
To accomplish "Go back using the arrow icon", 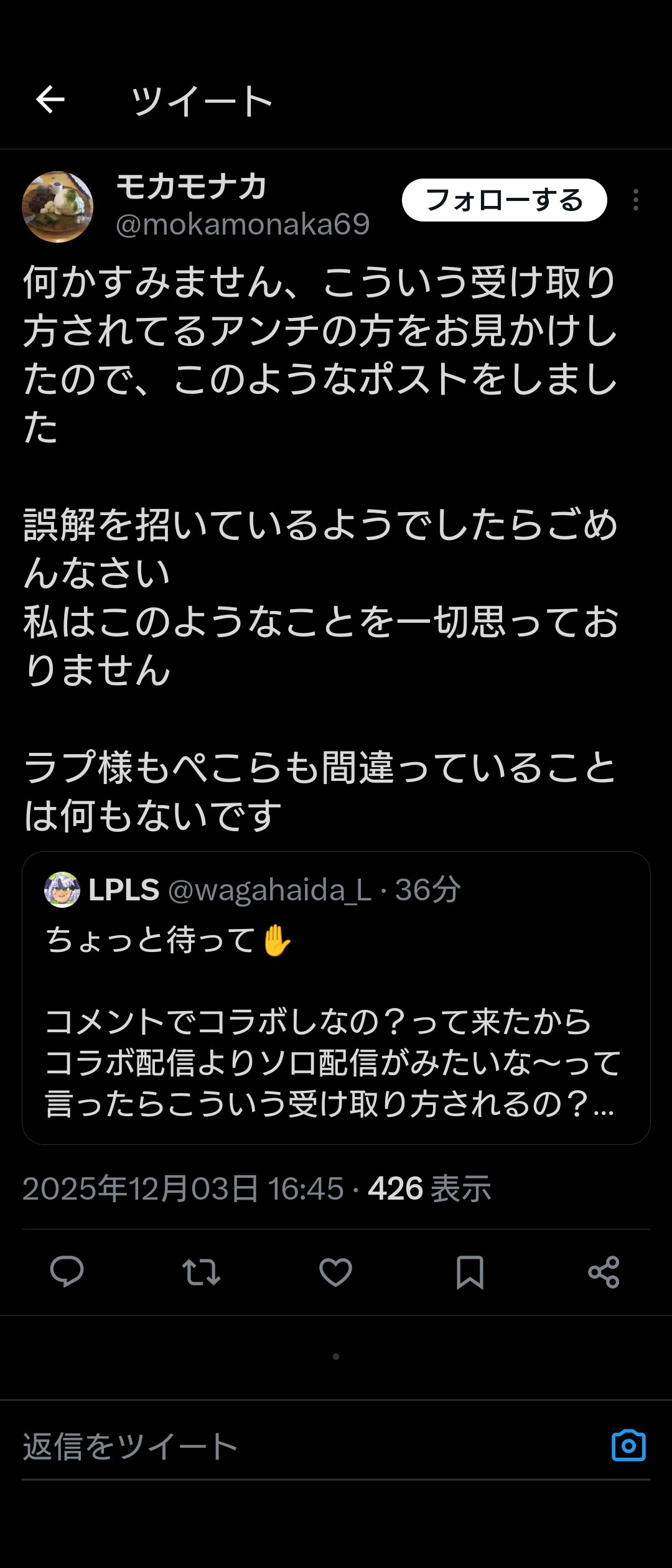I will pyautogui.click(x=50, y=100).
